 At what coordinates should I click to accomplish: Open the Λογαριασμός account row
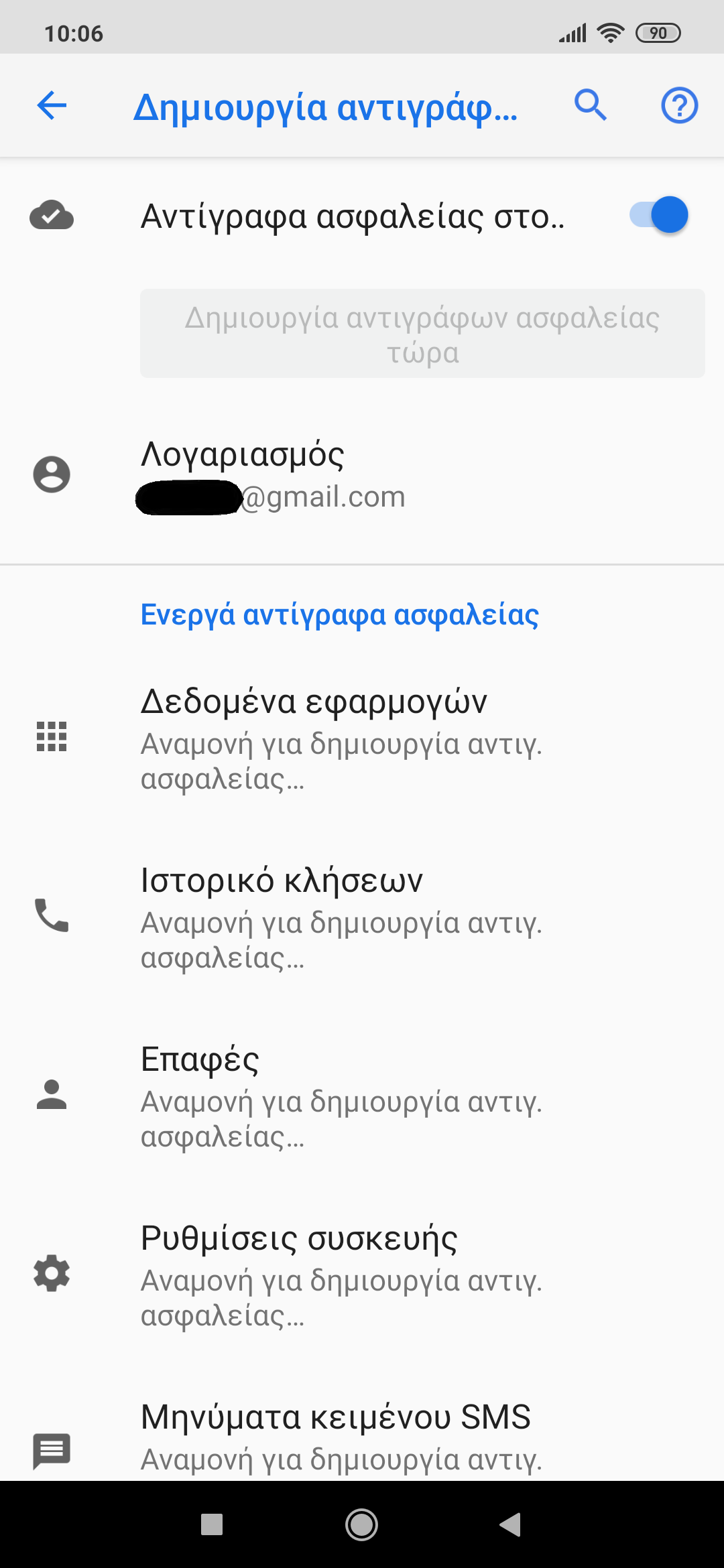point(362,474)
